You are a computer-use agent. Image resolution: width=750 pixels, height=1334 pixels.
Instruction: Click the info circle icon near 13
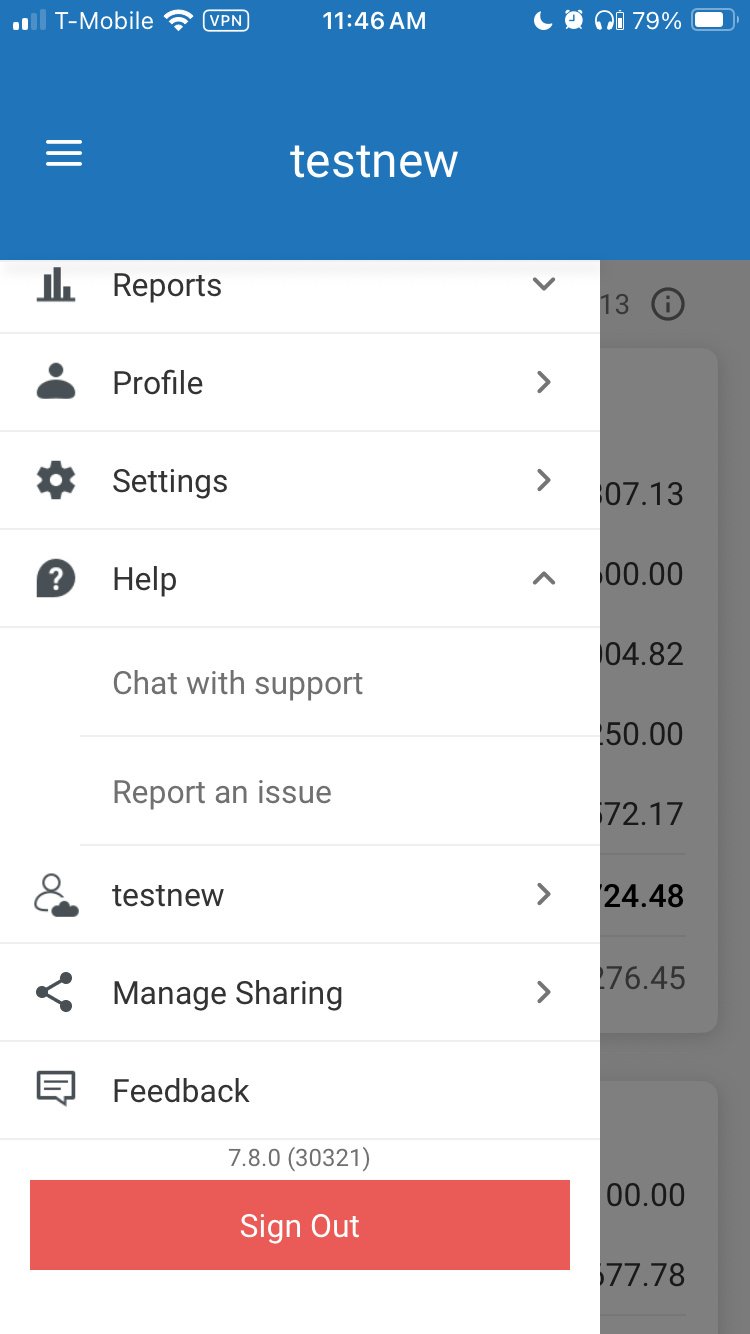coord(668,305)
